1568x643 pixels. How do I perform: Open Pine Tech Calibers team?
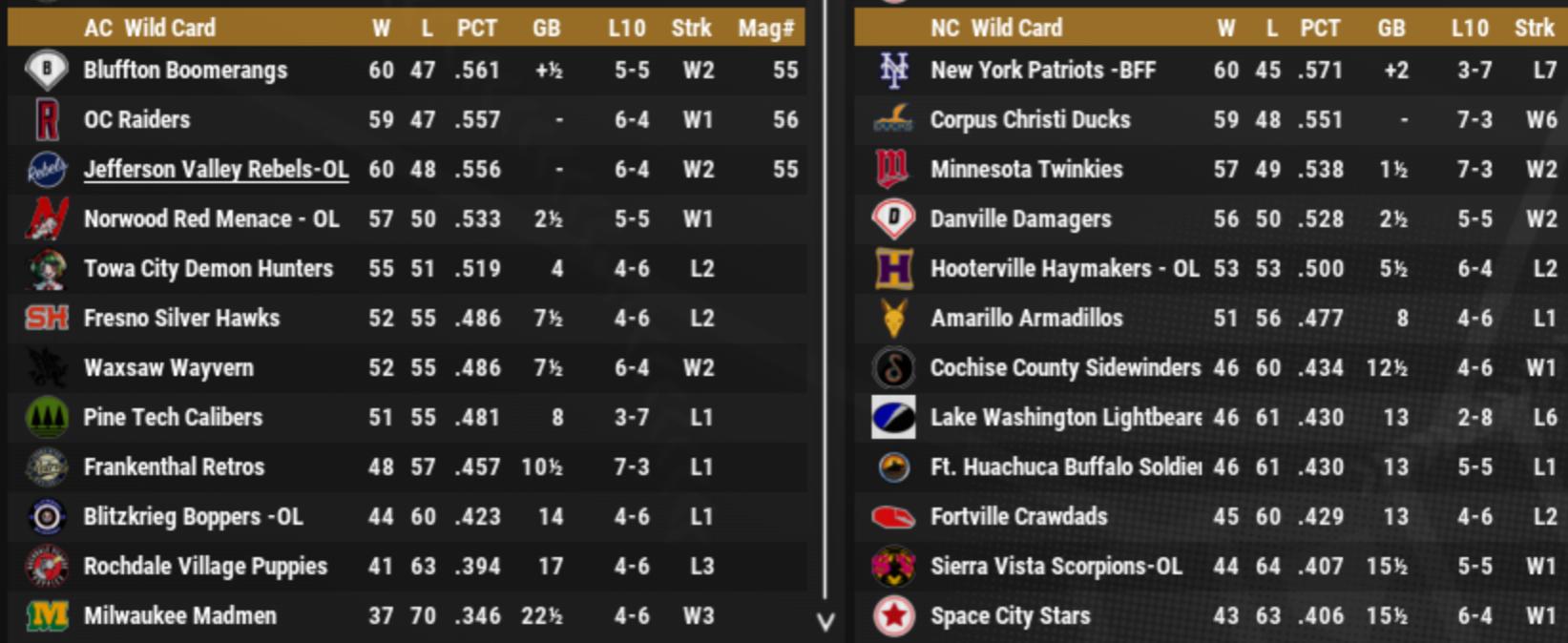[173, 418]
